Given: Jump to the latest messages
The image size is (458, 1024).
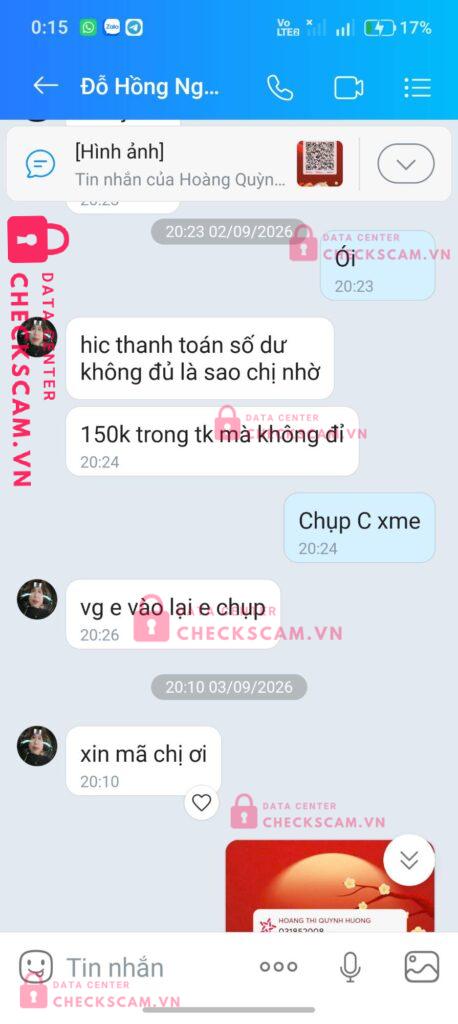Looking at the screenshot, I should coord(409,861).
